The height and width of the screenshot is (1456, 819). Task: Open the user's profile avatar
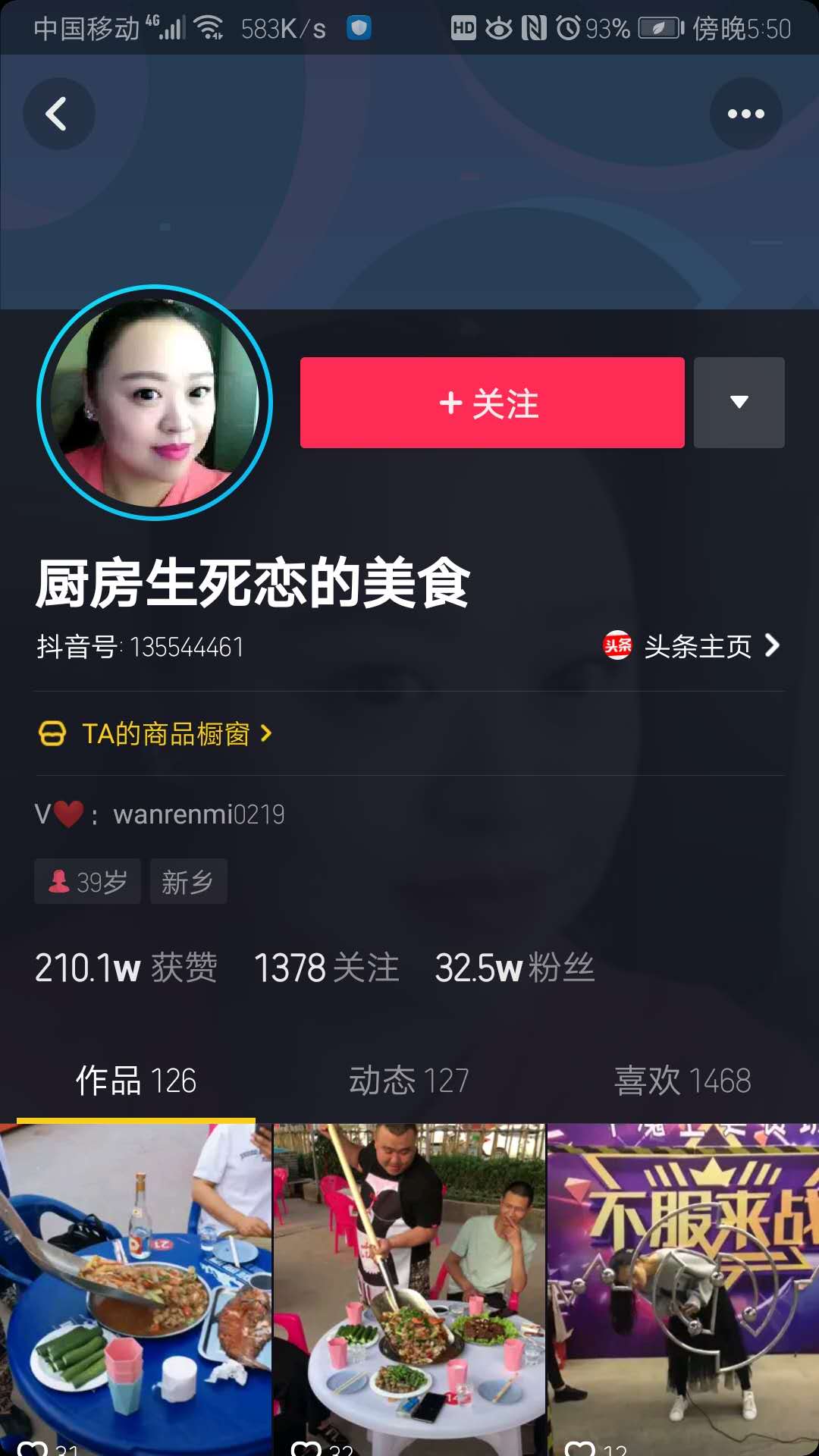point(155,403)
